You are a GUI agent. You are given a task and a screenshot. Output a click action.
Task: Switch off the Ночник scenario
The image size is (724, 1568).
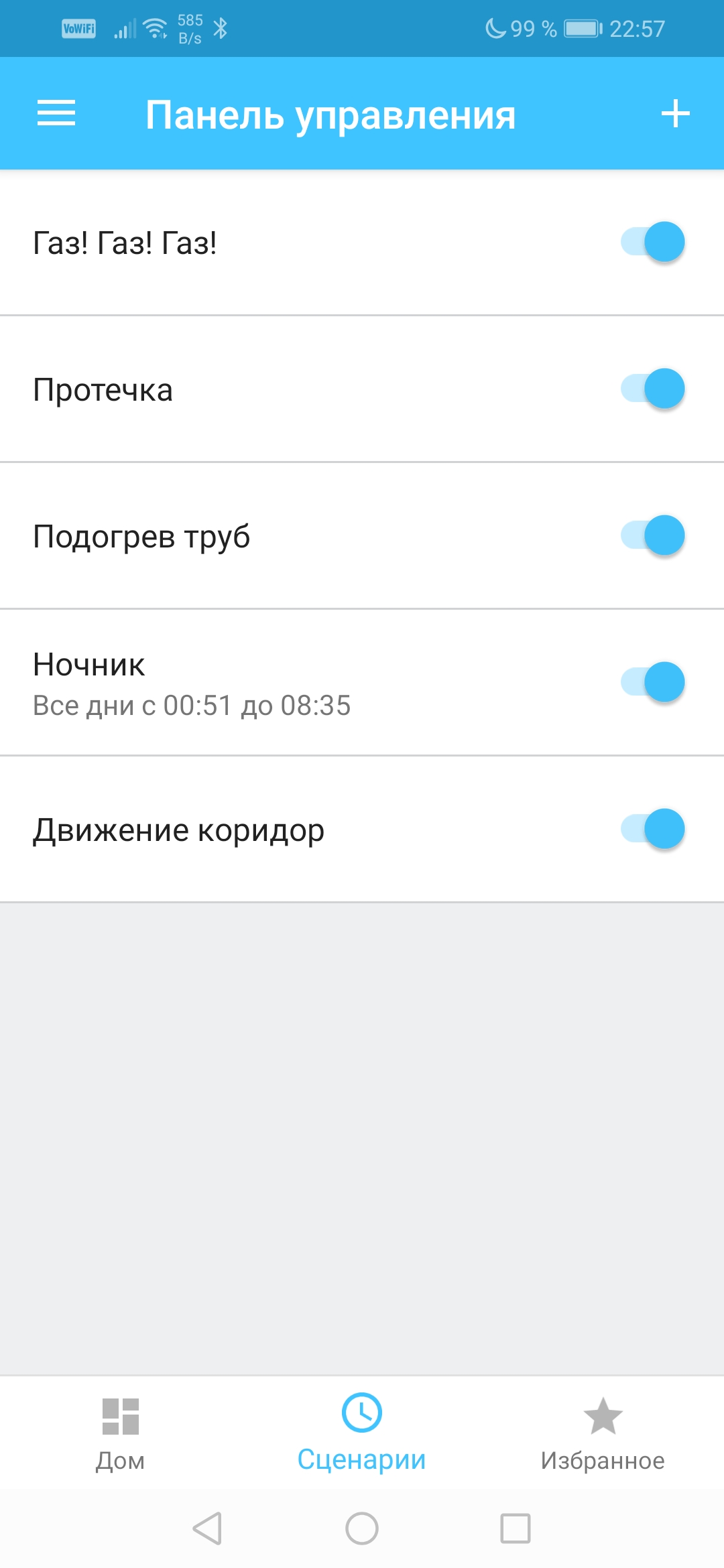pyautogui.click(x=652, y=682)
